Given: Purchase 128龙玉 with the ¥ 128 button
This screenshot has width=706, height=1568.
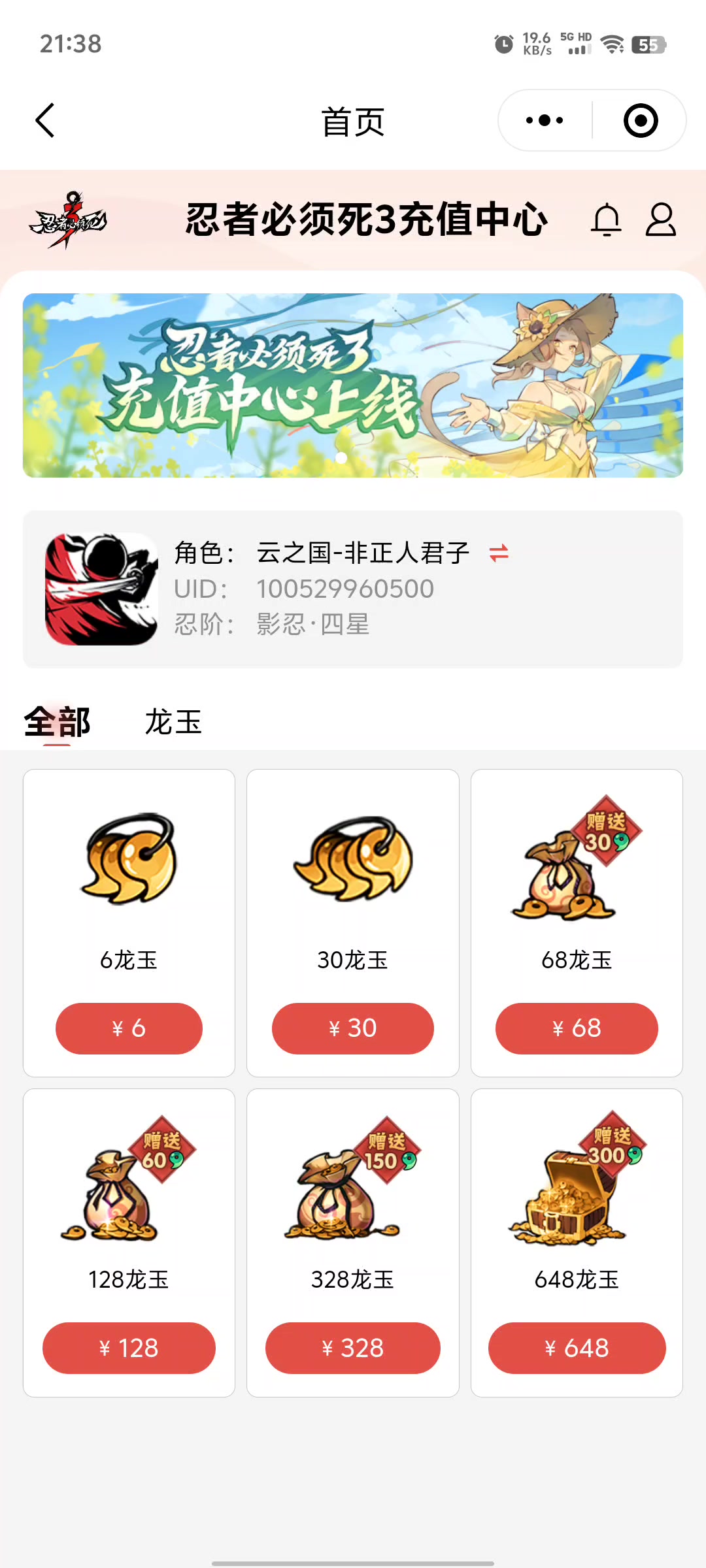Looking at the screenshot, I should [x=129, y=1348].
